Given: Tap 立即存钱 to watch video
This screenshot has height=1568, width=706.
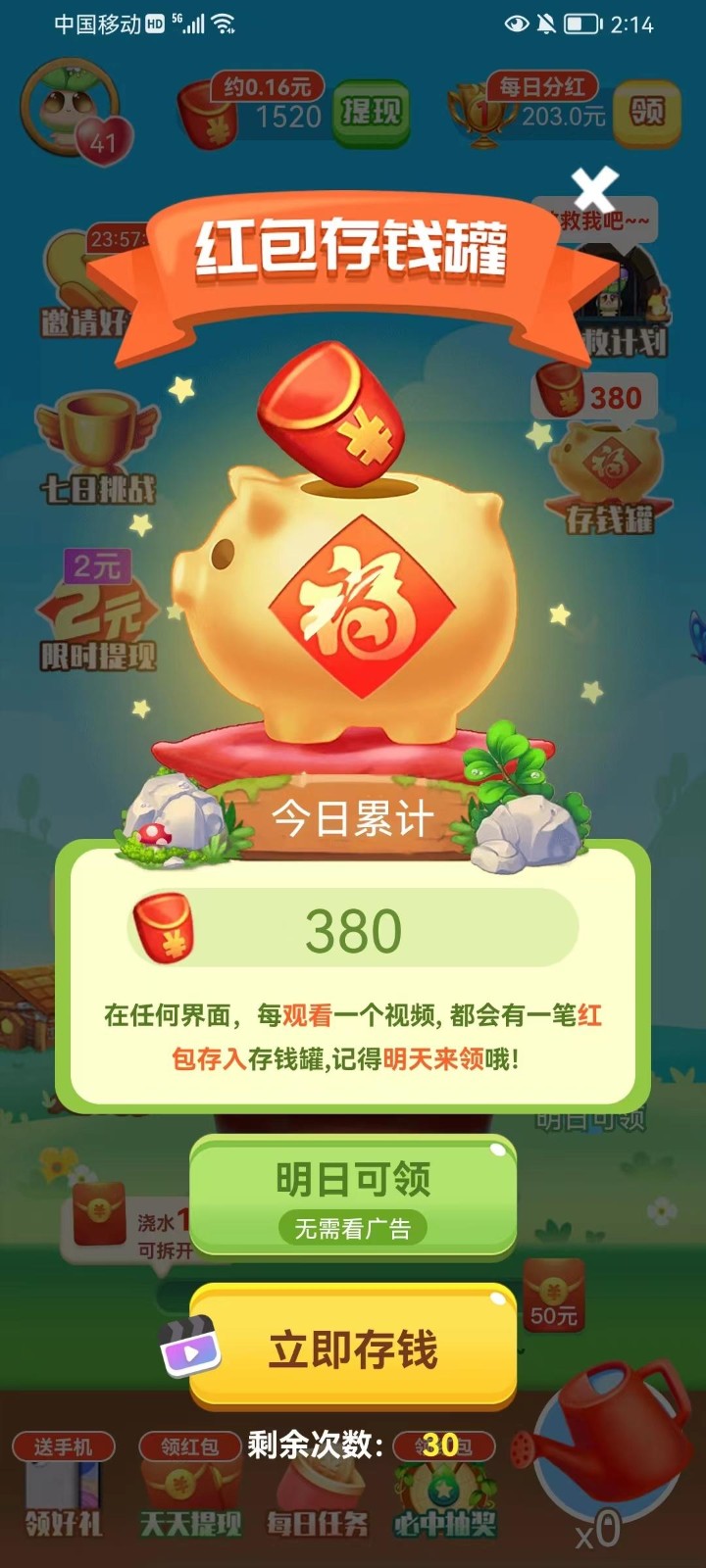Looking at the screenshot, I should click(x=353, y=1349).
